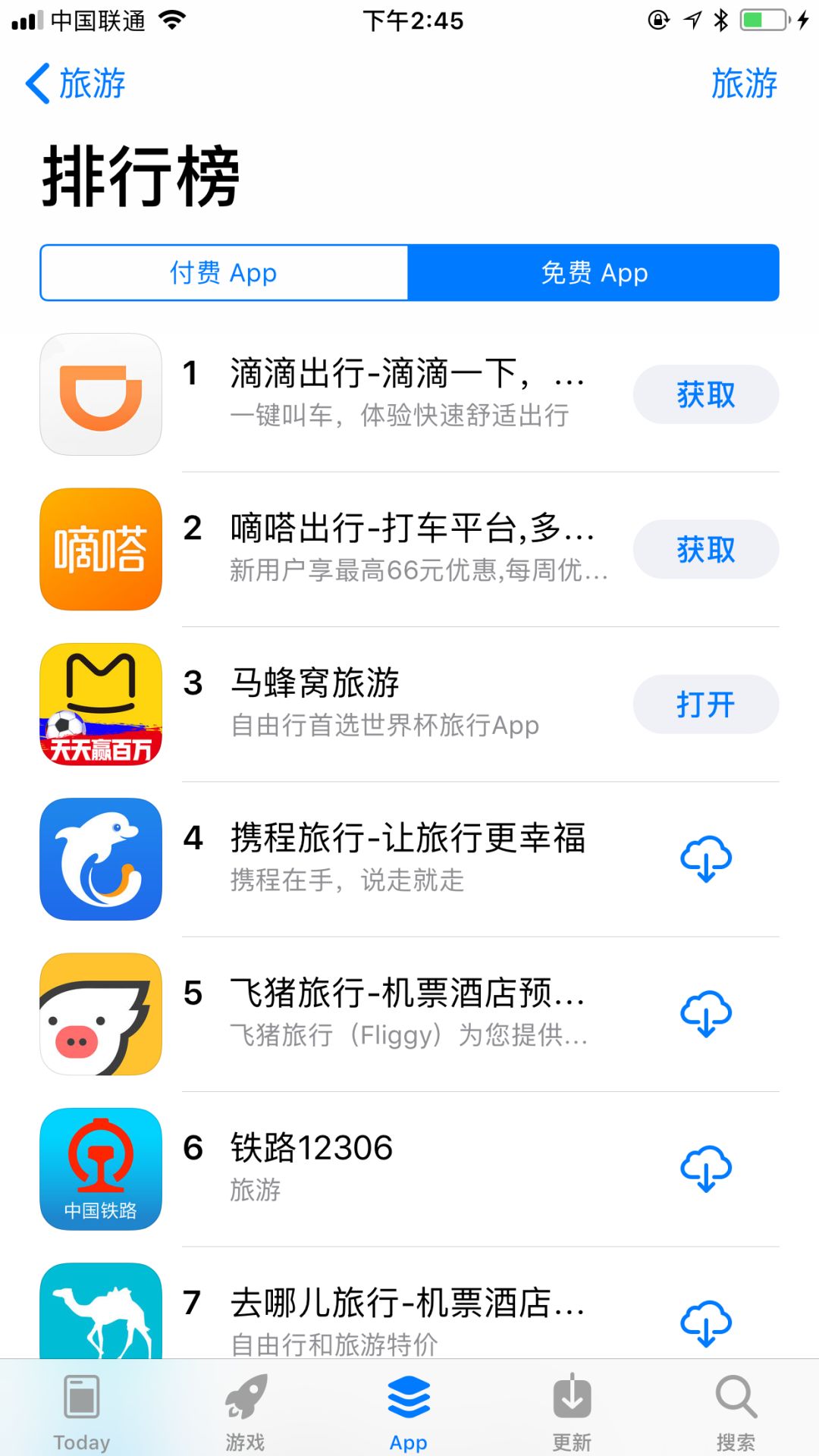Go back to 旅游 category
This screenshot has height=1456, width=819.
[76, 83]
